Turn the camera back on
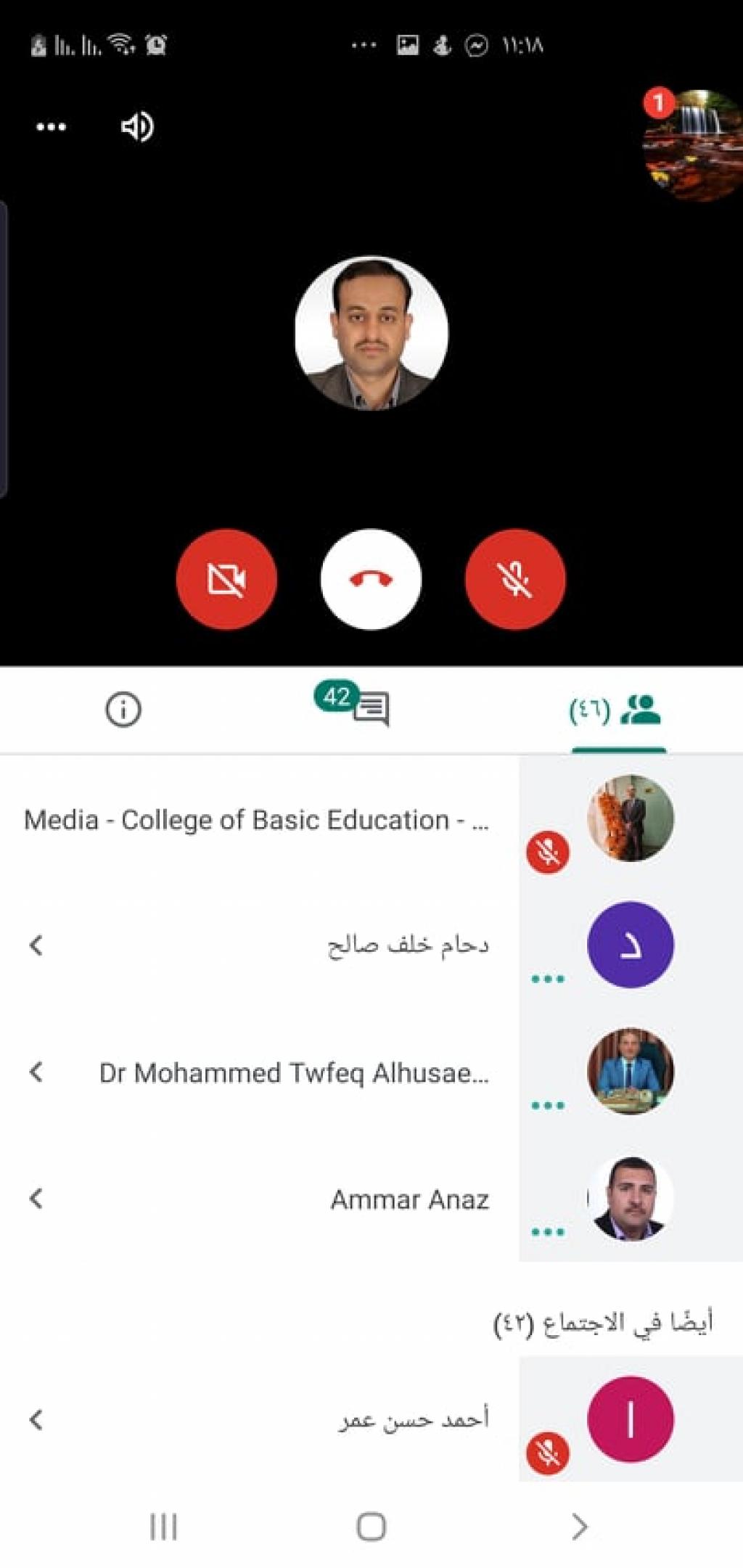Viewport: 743px width, 1568px height. (226, 579)
